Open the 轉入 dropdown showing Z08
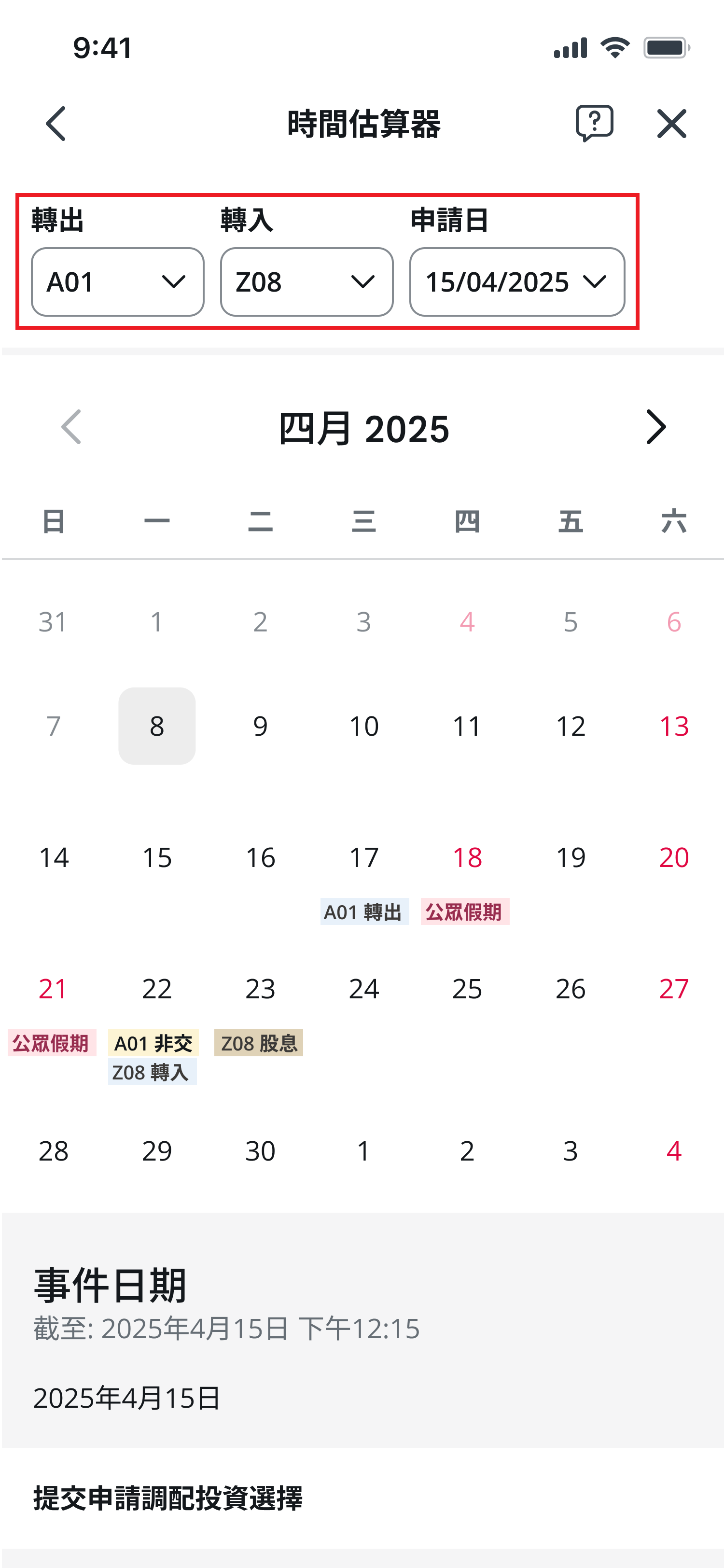 tap(306, 282)
